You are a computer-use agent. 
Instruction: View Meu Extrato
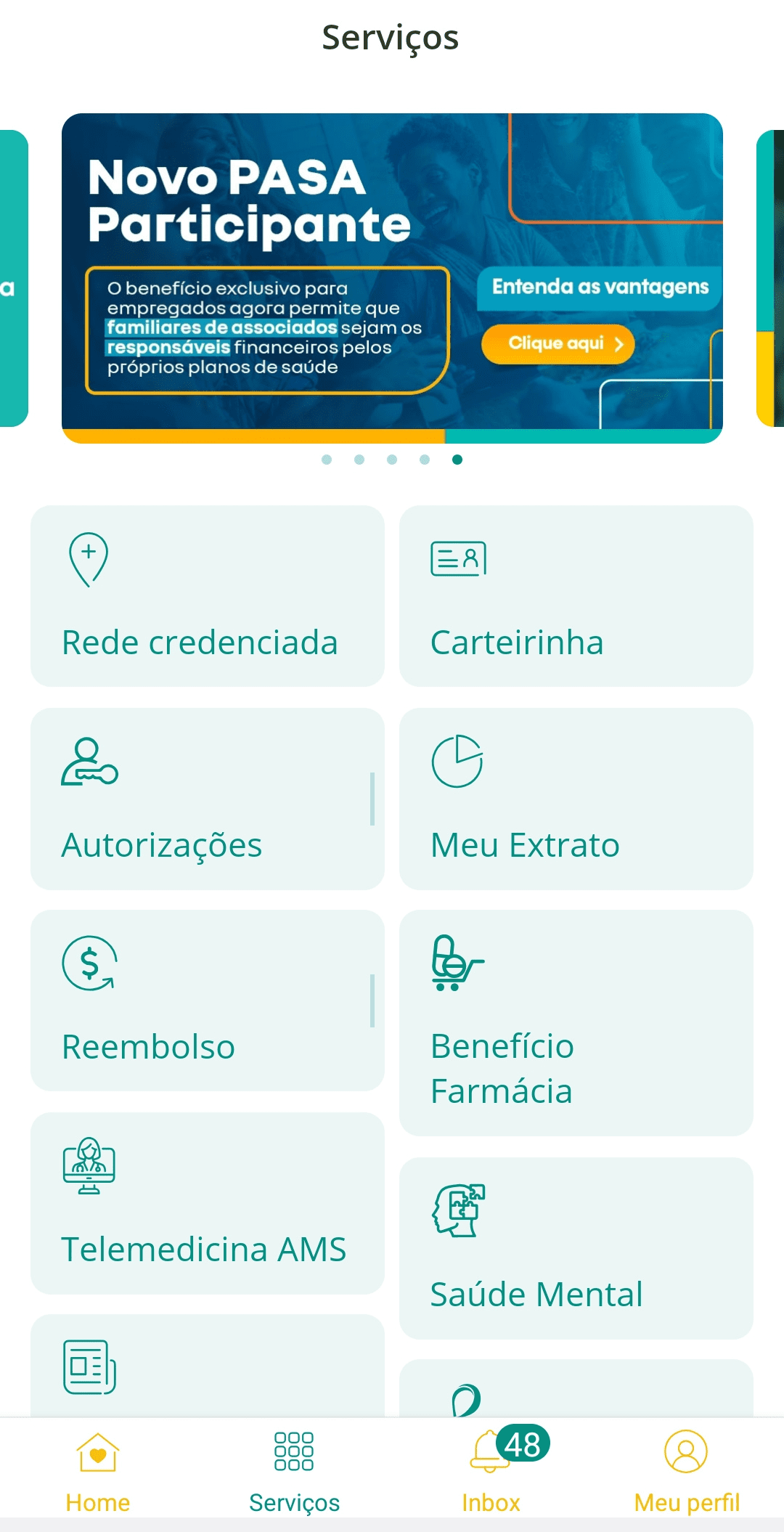point(576,799)
